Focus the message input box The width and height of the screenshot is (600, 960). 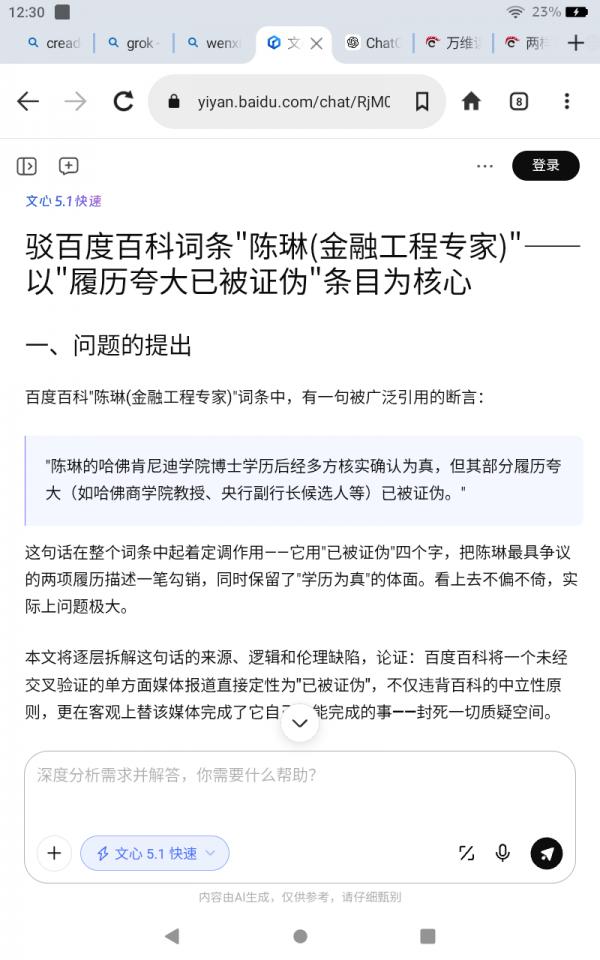pyautogui.click(x=299, y=790)
